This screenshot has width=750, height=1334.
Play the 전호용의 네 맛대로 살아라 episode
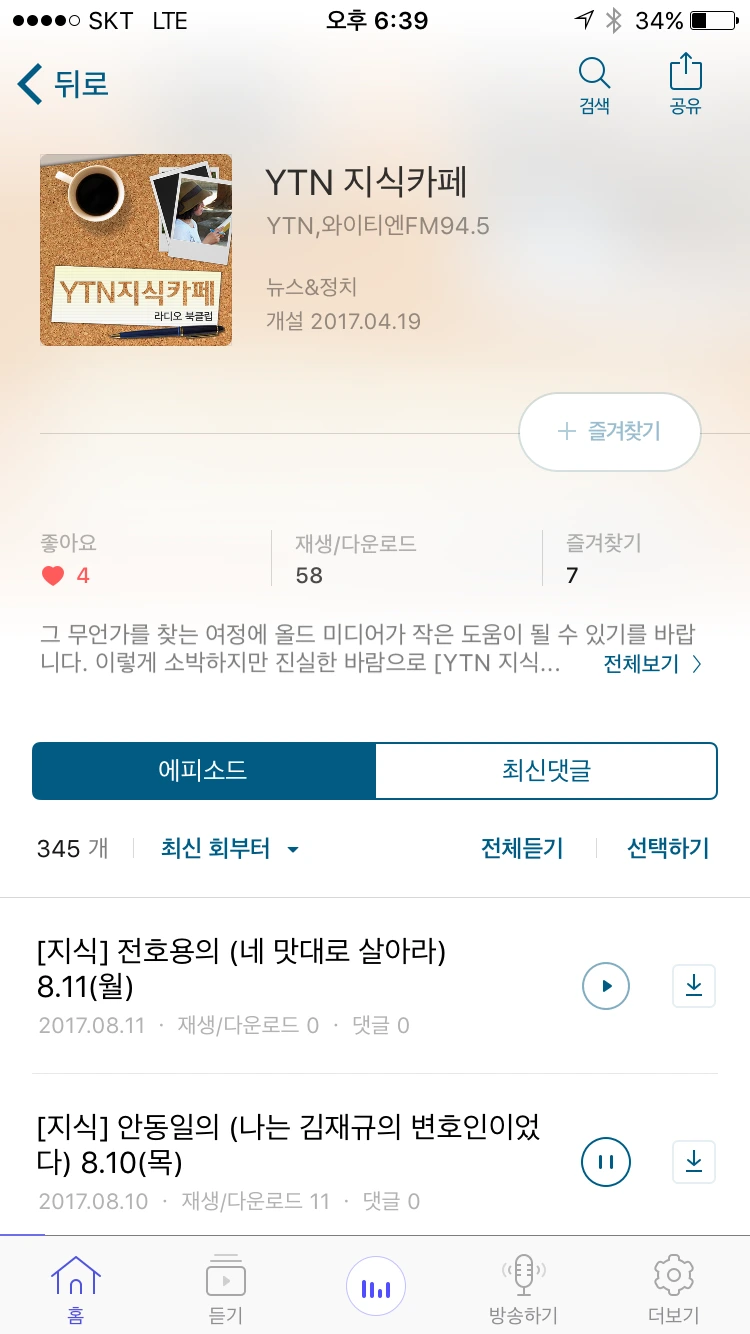606,986
